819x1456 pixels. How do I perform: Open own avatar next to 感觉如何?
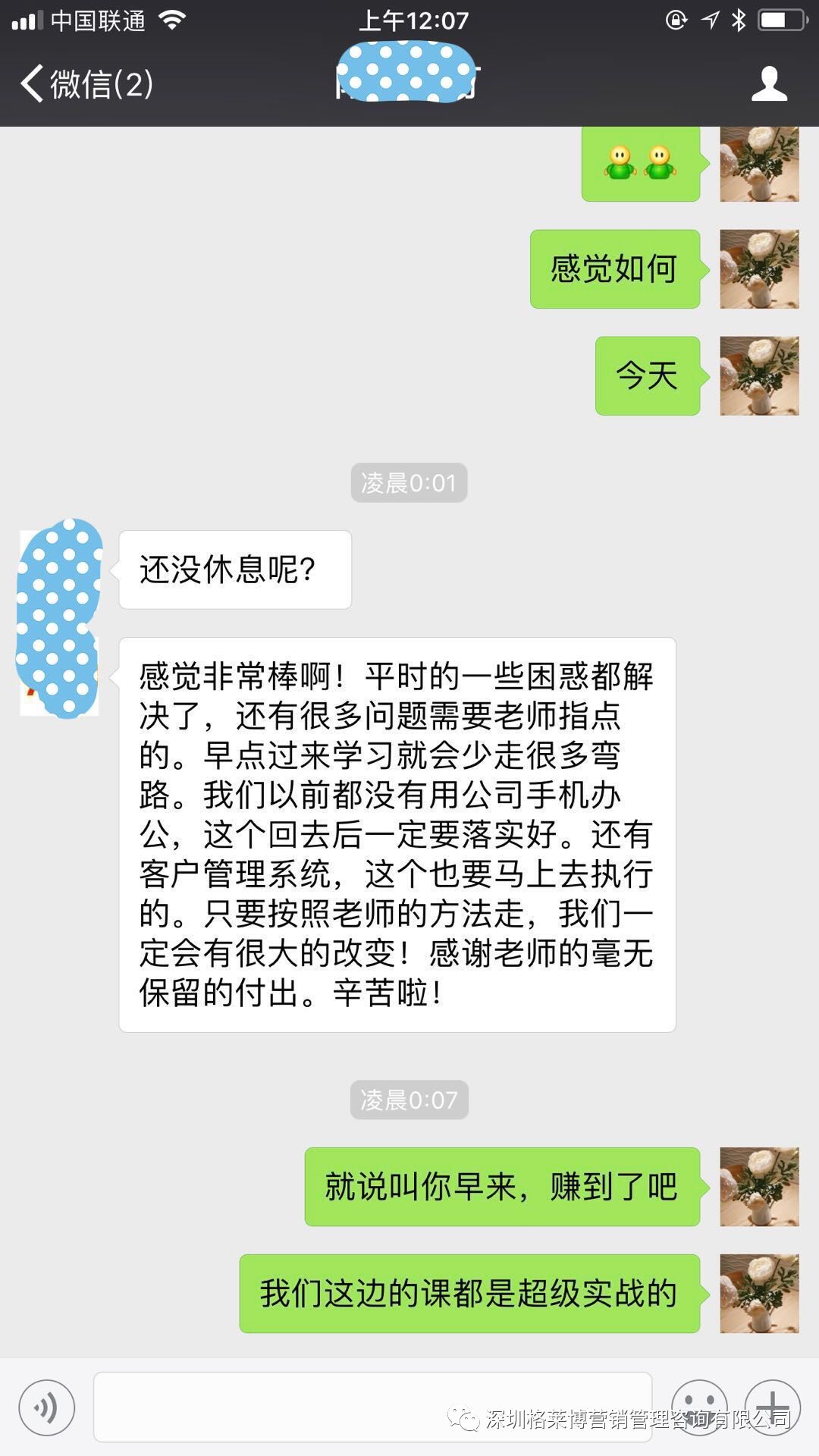tap(758, 269)
